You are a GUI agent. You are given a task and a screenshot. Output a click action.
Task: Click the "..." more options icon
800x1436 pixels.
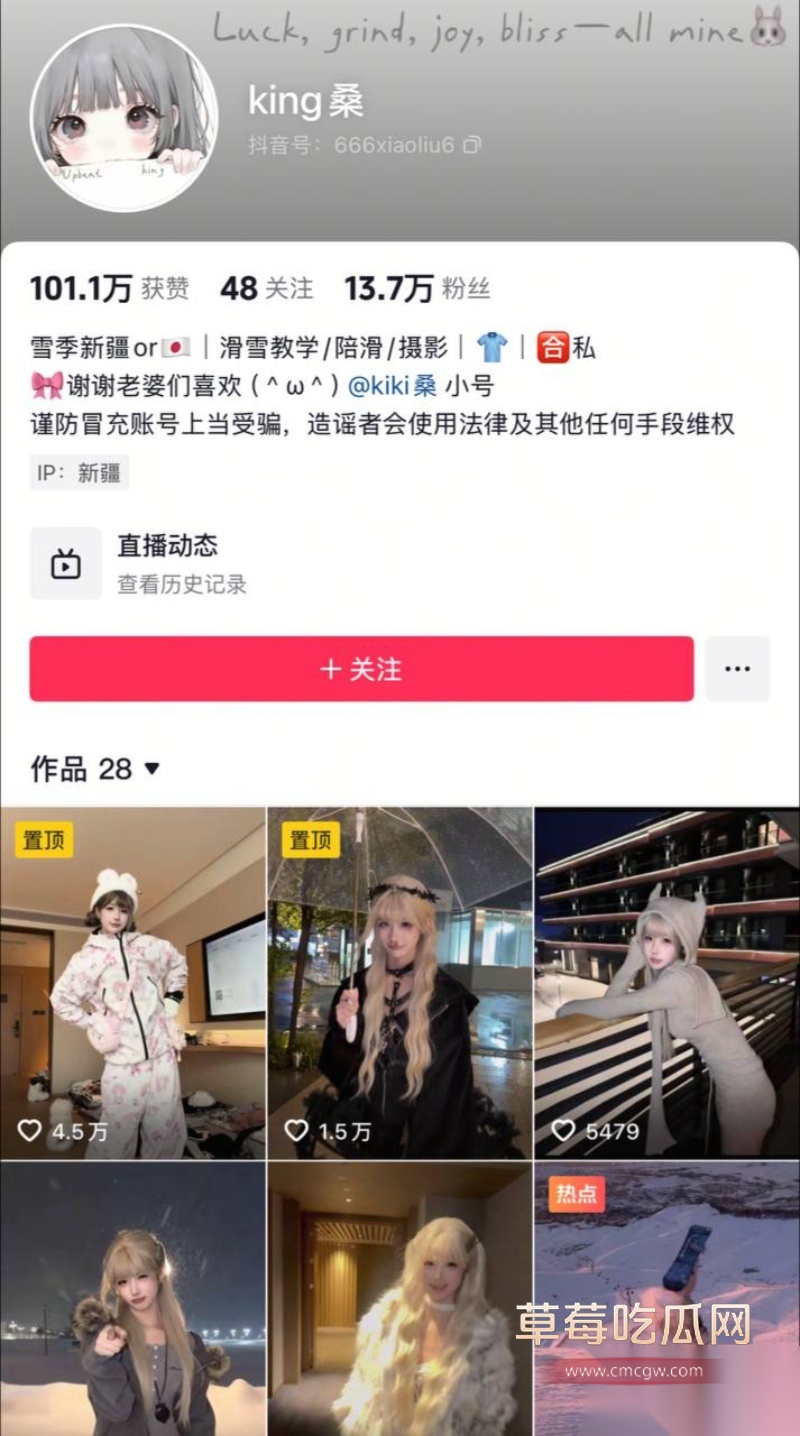[737, 669]
